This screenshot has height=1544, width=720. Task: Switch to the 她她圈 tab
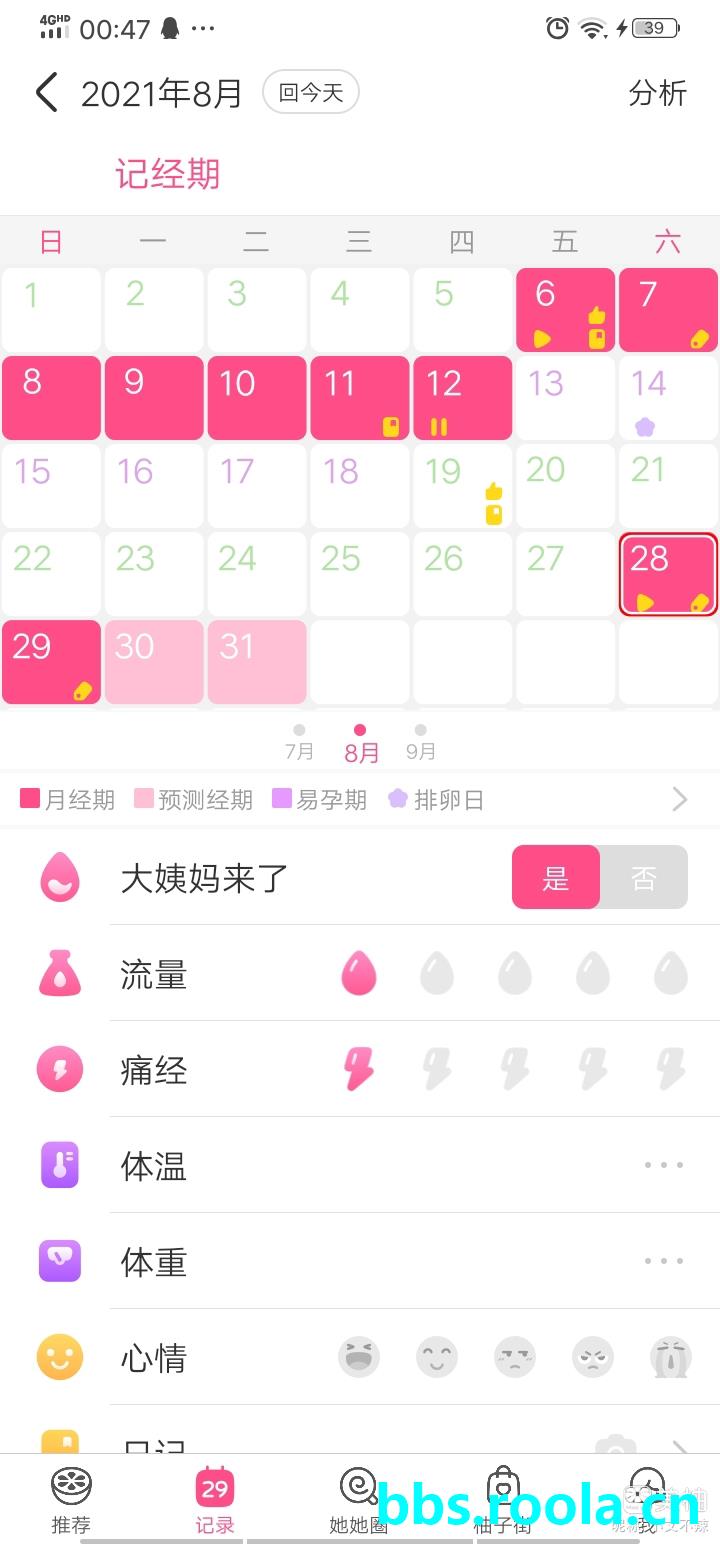tap(358, 1500)
